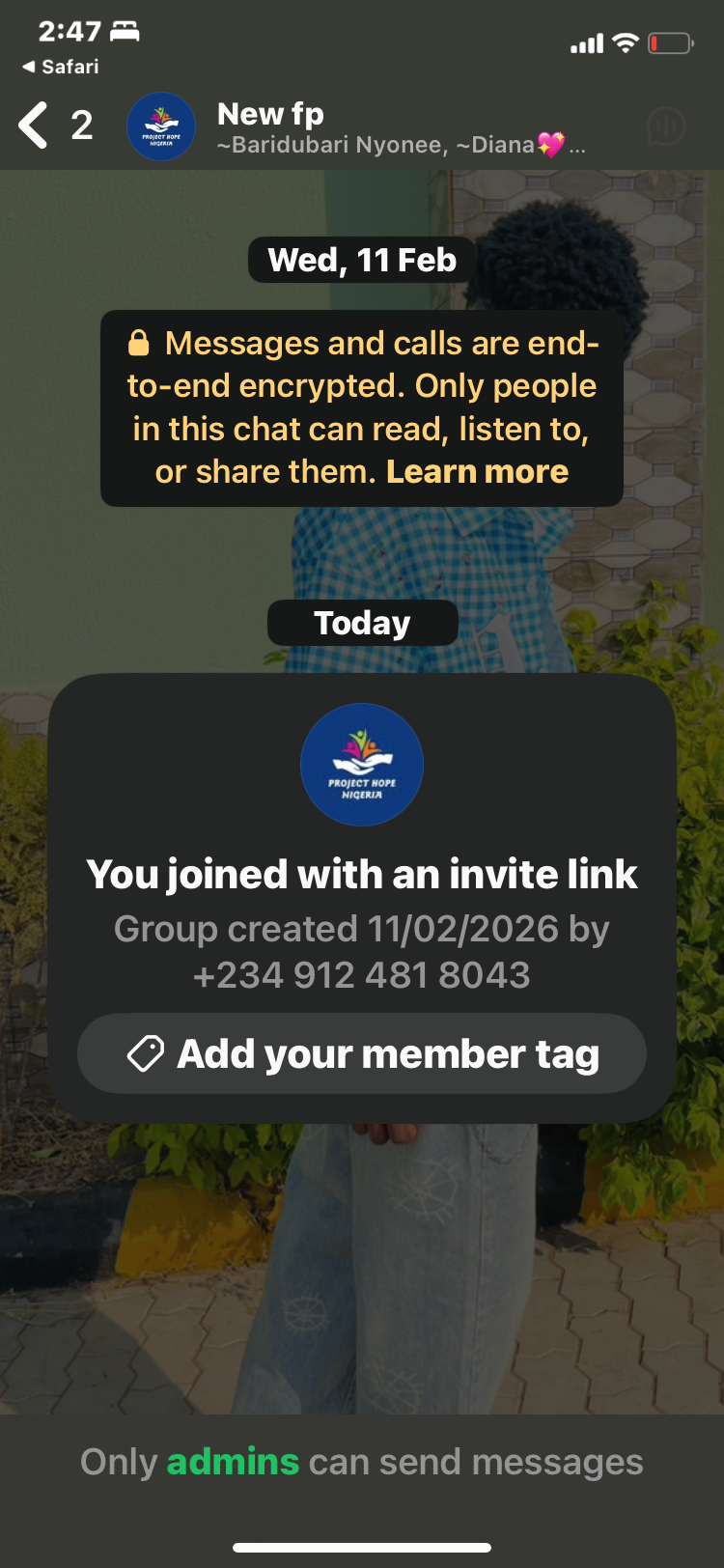View admins of this group

pyautogui.click(x=233, y=1462)
